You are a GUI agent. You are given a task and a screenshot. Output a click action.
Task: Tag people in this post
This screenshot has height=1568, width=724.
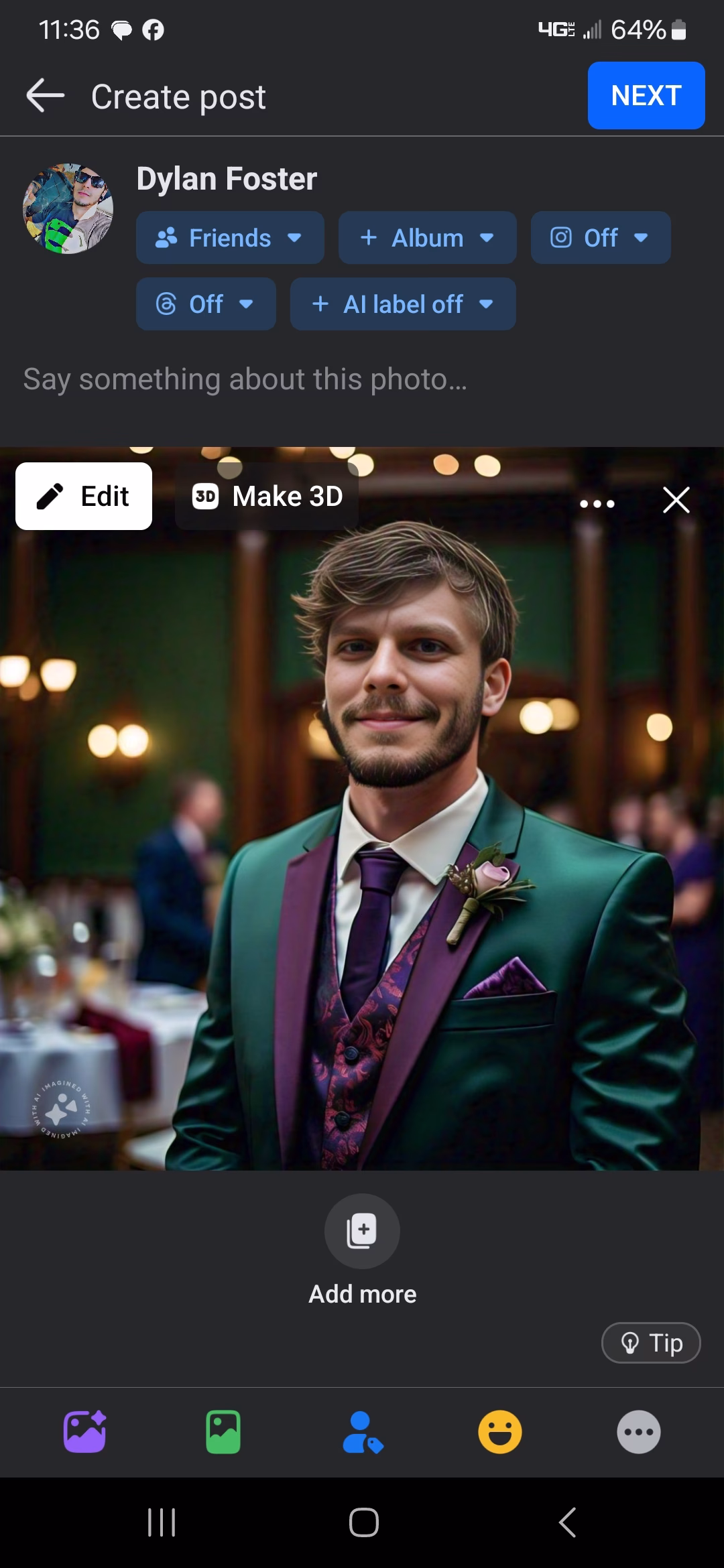362,1432
